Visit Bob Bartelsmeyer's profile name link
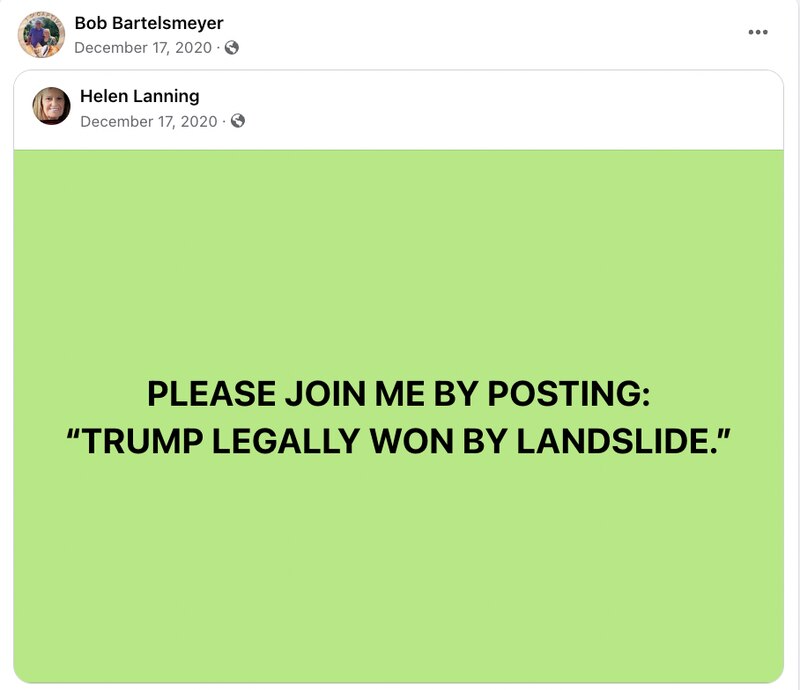The image size is (800, 690). pyautogui.click(x=149, y=23)
